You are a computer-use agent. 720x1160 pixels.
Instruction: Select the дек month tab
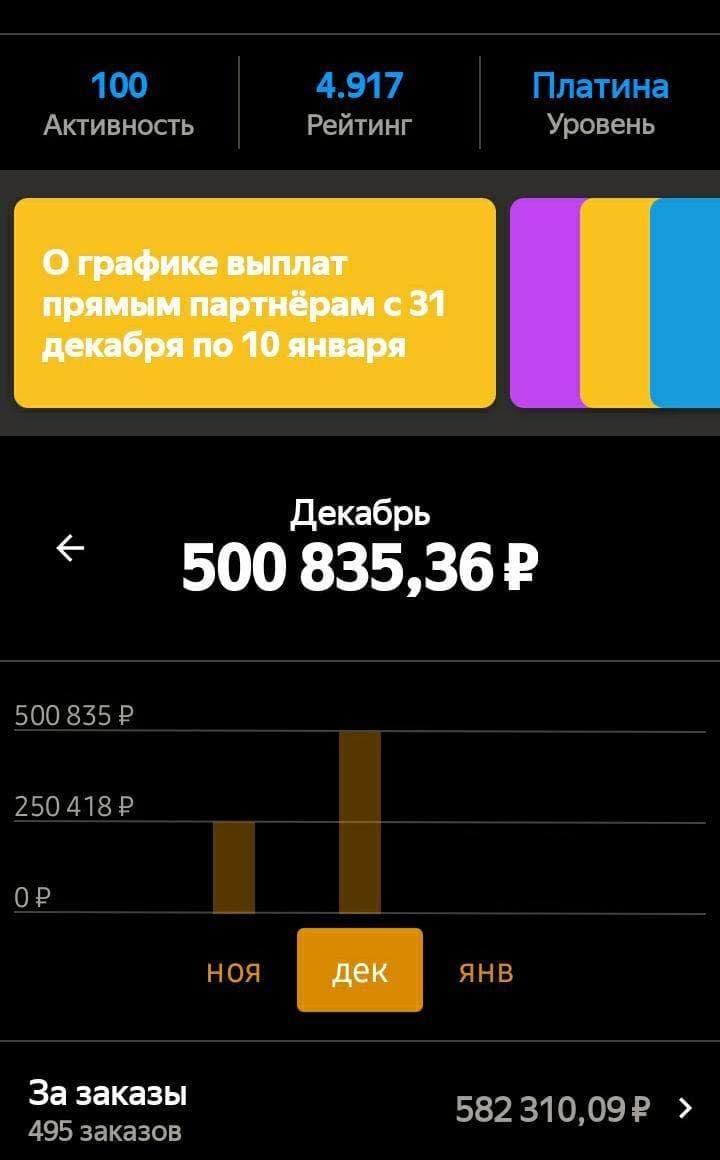pyautogui.click(x=359, y=971)
